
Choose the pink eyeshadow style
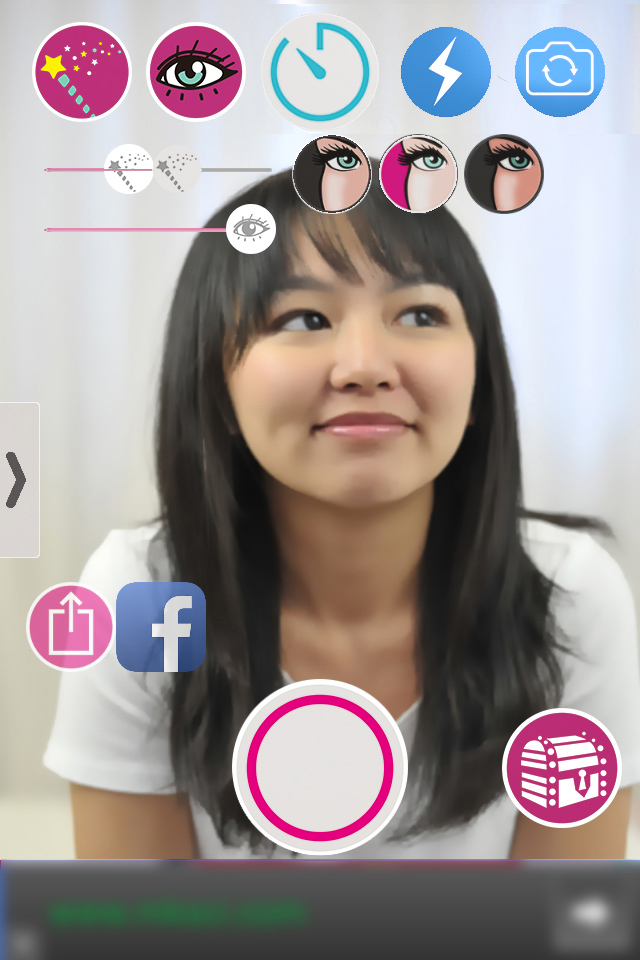coord(418,174)
